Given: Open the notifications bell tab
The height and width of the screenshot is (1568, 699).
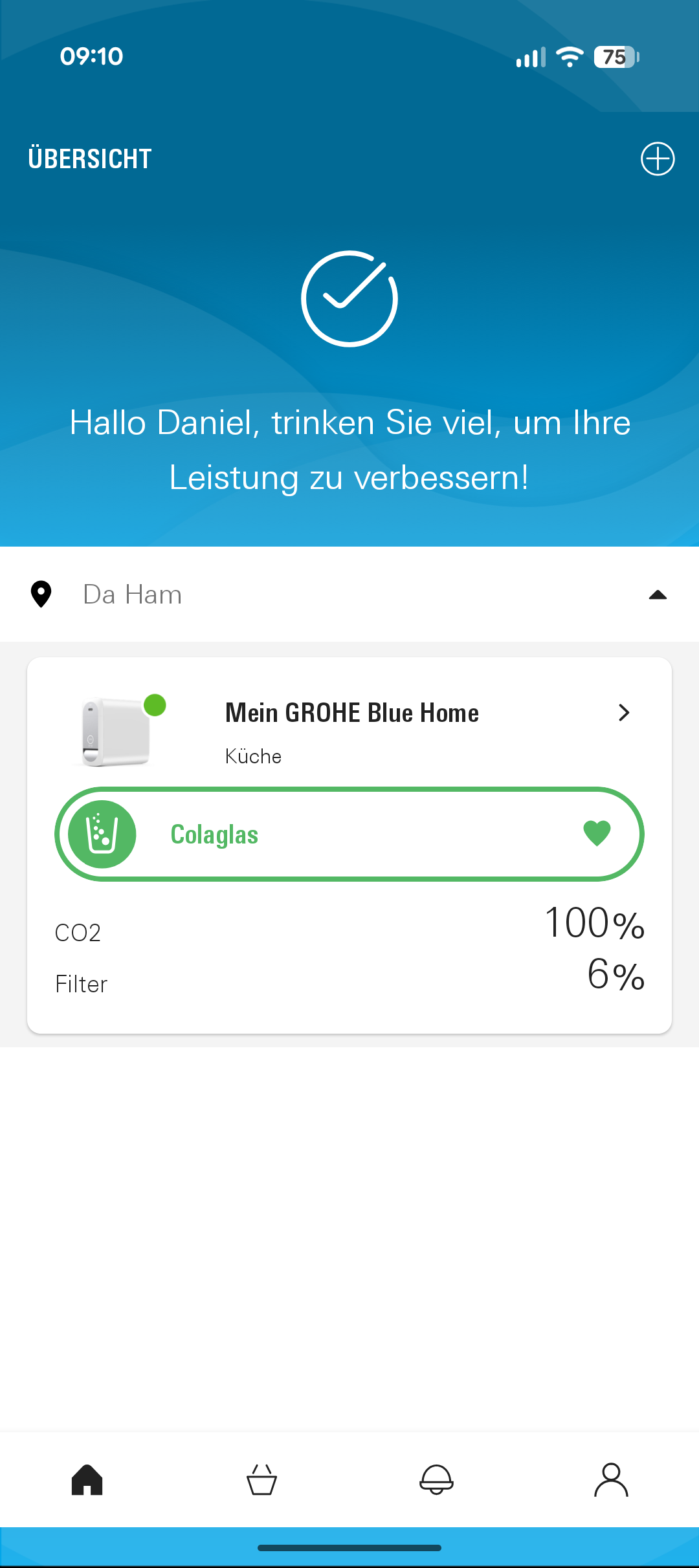Looking at the screenshot, I should pos(437,1480).
